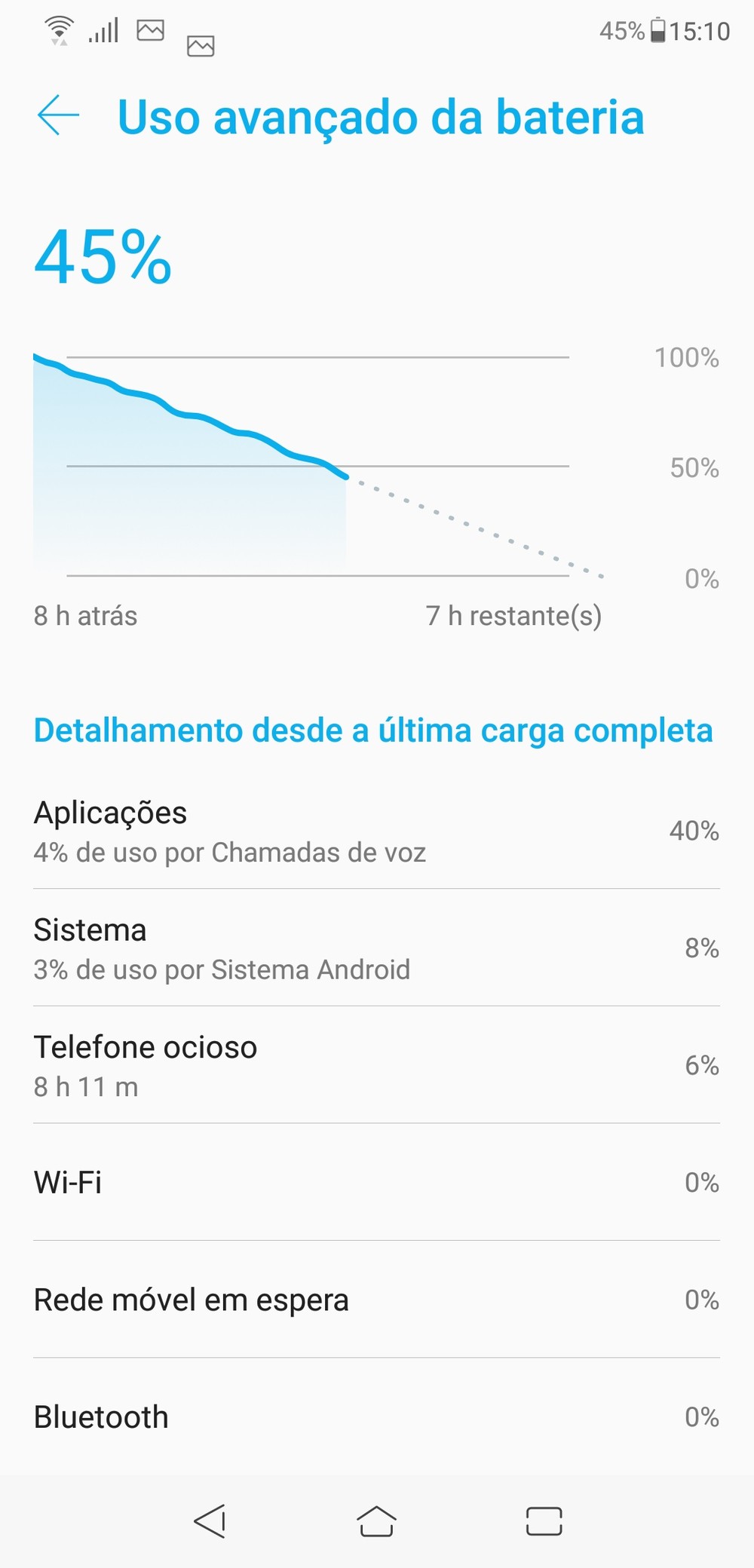Tap the system home button

pyautogui.click(x=376, y=1521)
